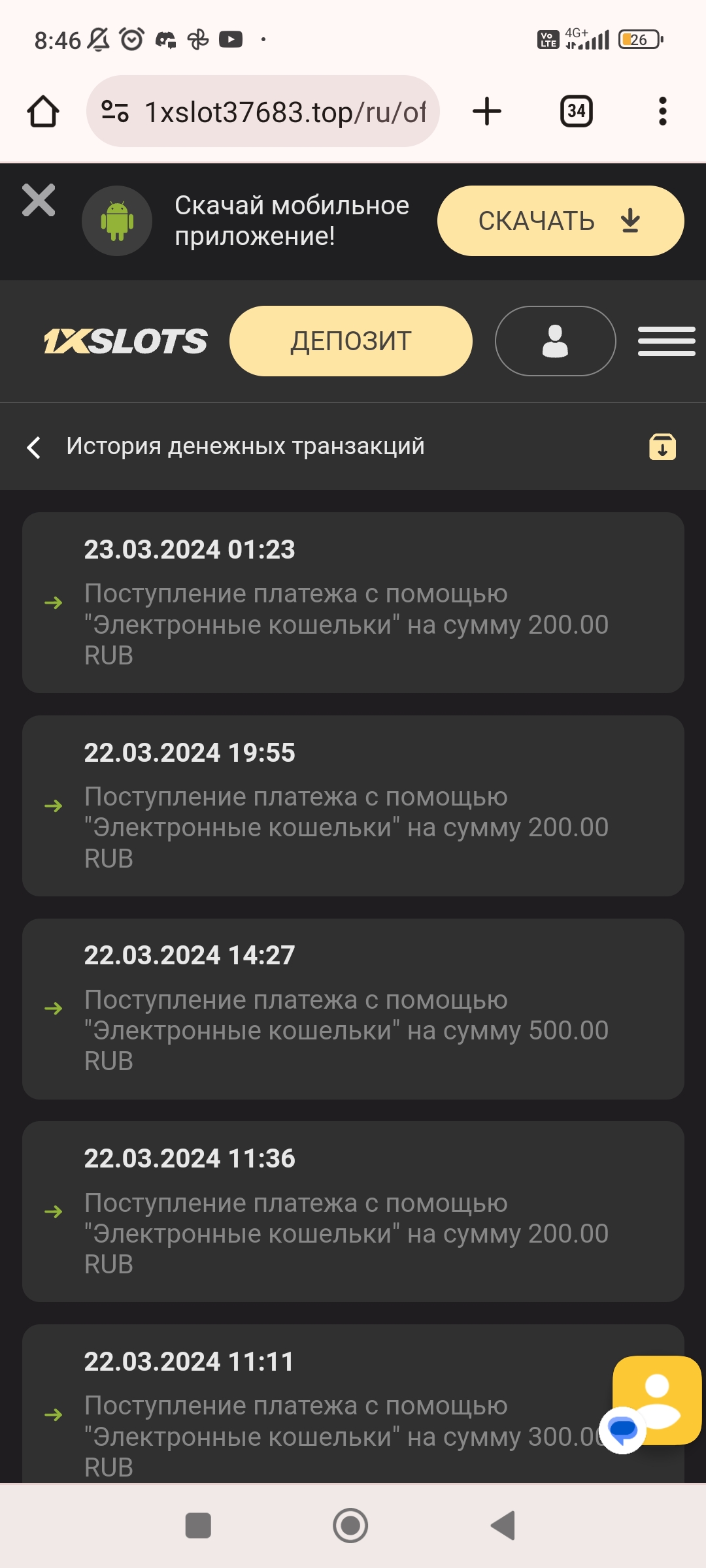
Task: Open a new browser tab
Action: point(487,111)
